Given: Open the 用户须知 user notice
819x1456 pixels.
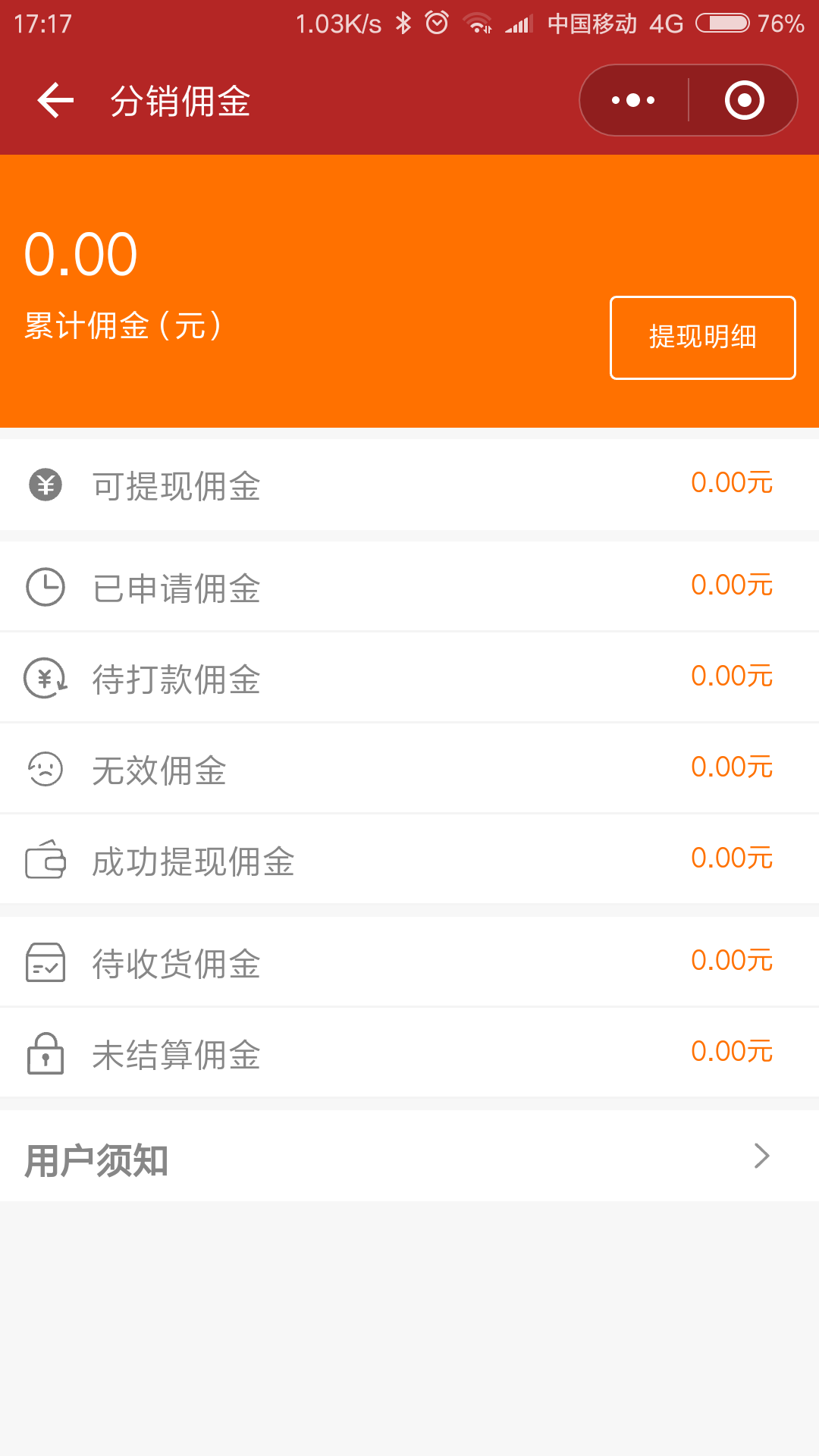Looking at the screenshot, I should tap(409, 1156).
